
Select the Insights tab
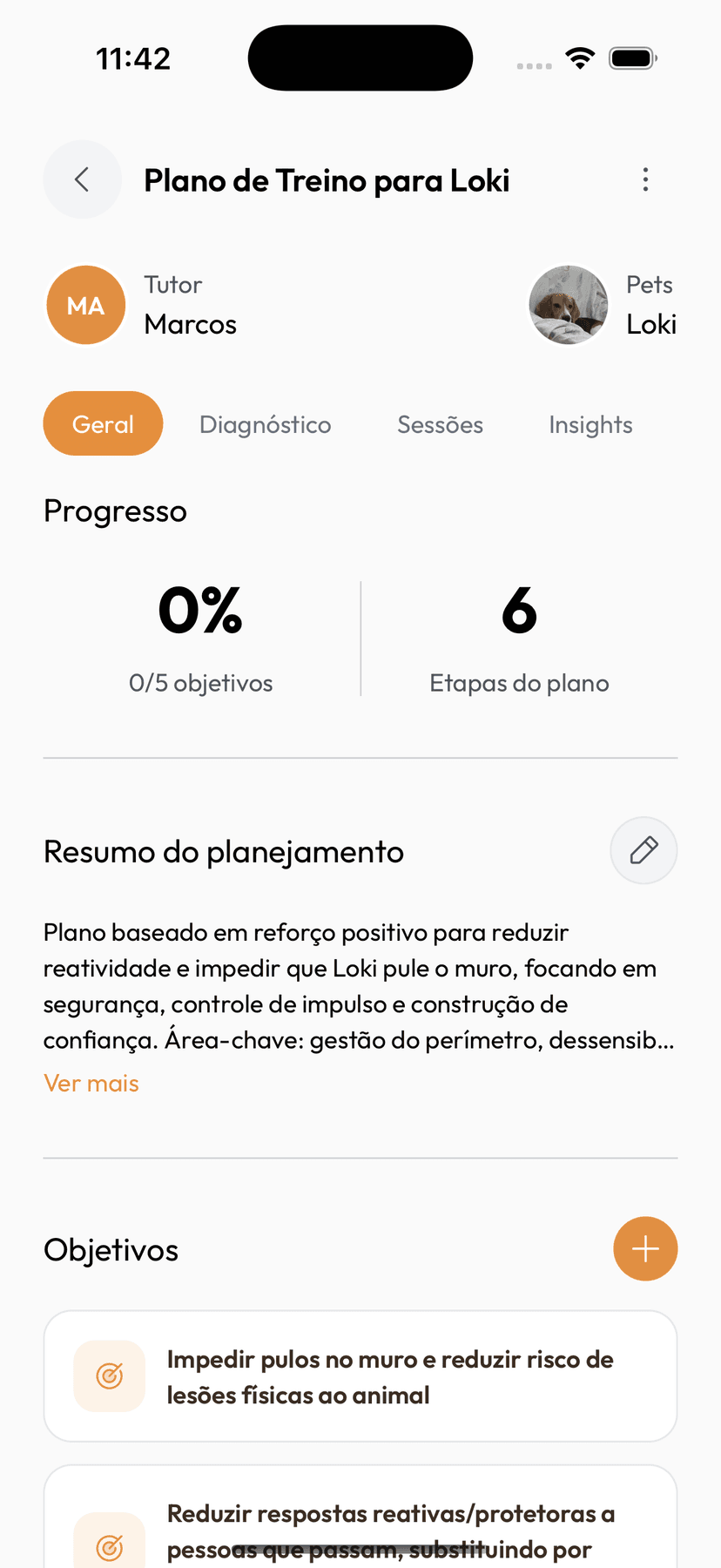click(590, 424)
